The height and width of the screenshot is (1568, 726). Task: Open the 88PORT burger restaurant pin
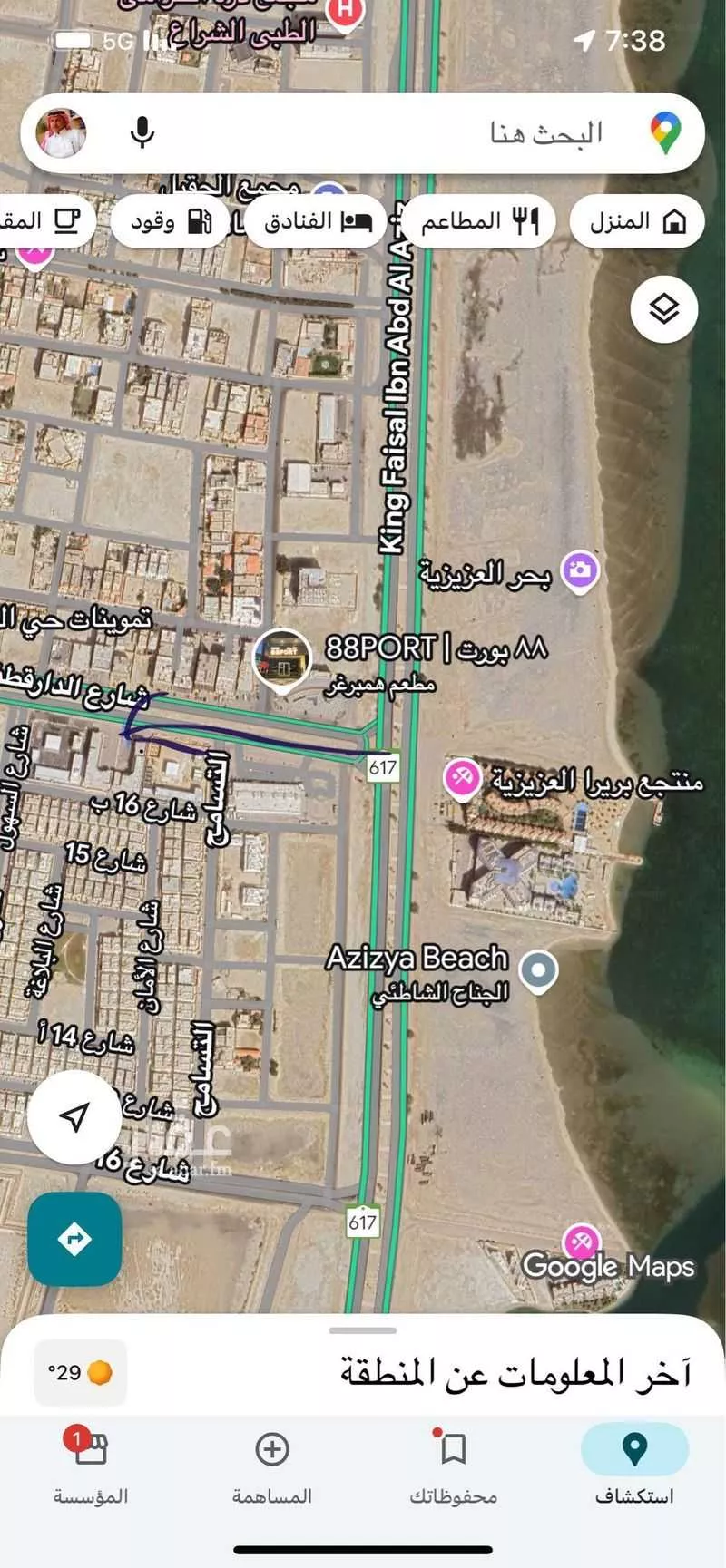(x=283, y=661)
